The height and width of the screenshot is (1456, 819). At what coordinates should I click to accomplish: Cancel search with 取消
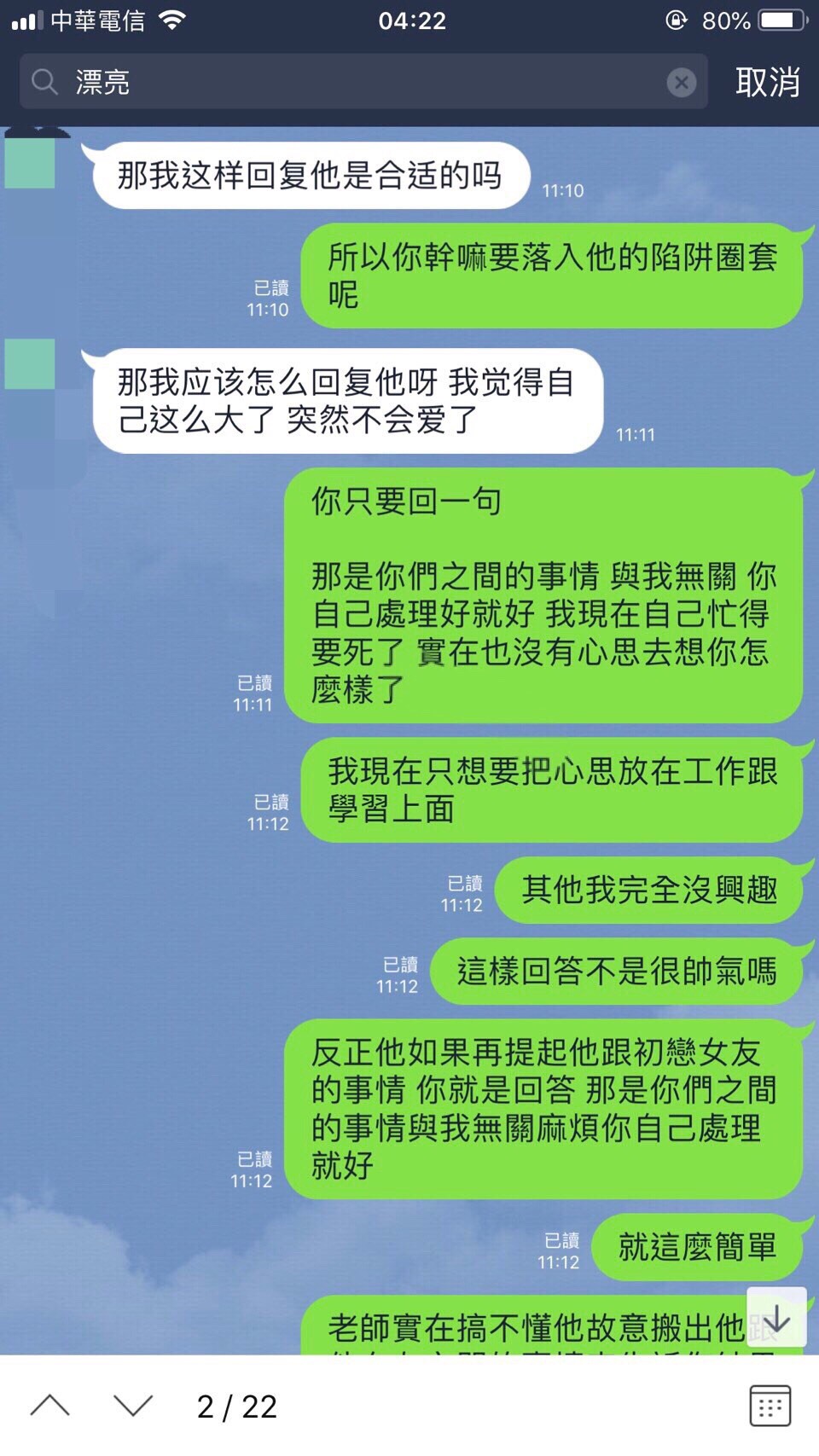(x=767, y=83)
